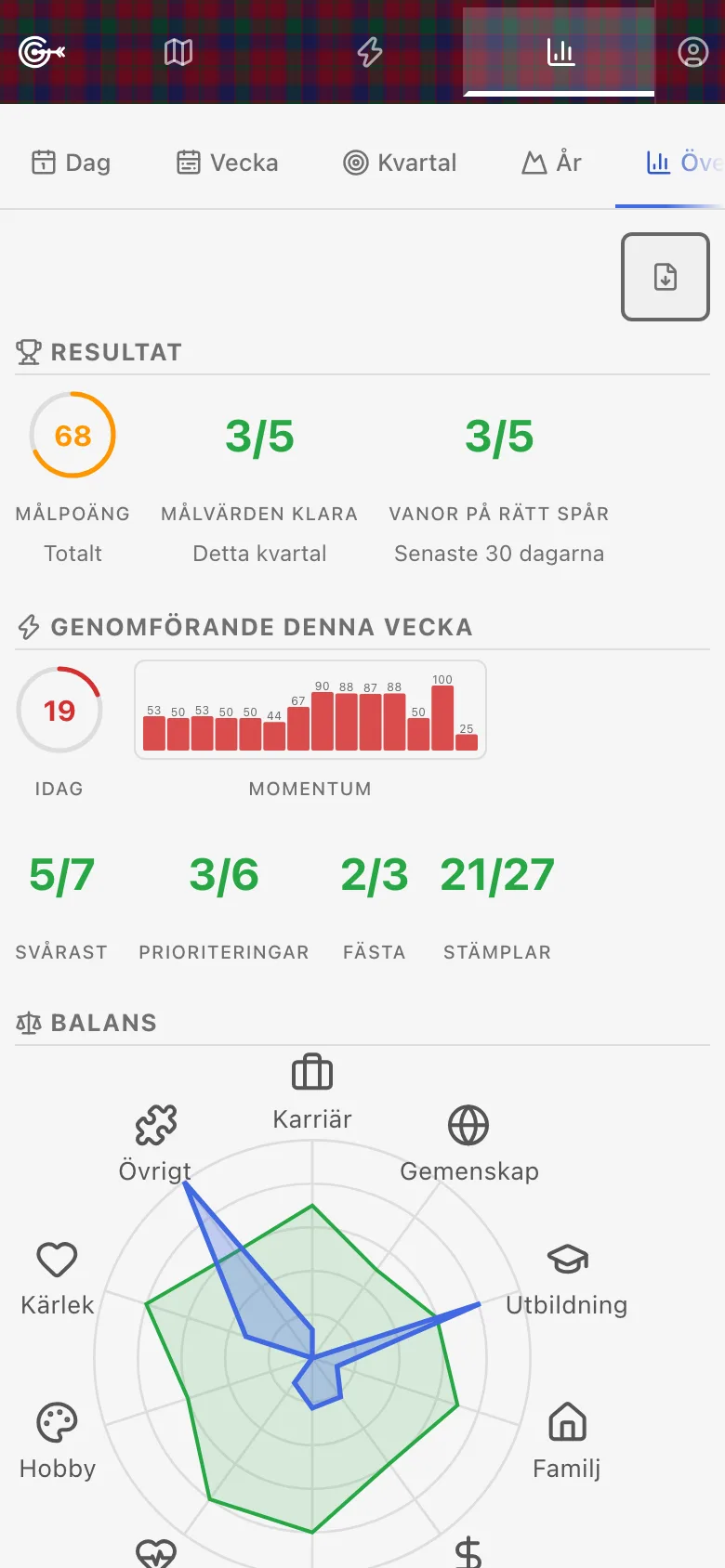The height and width of the screenshot is (1568, 725).
Task: Switch to the map icon tab
Action: [x=178, y=52]
